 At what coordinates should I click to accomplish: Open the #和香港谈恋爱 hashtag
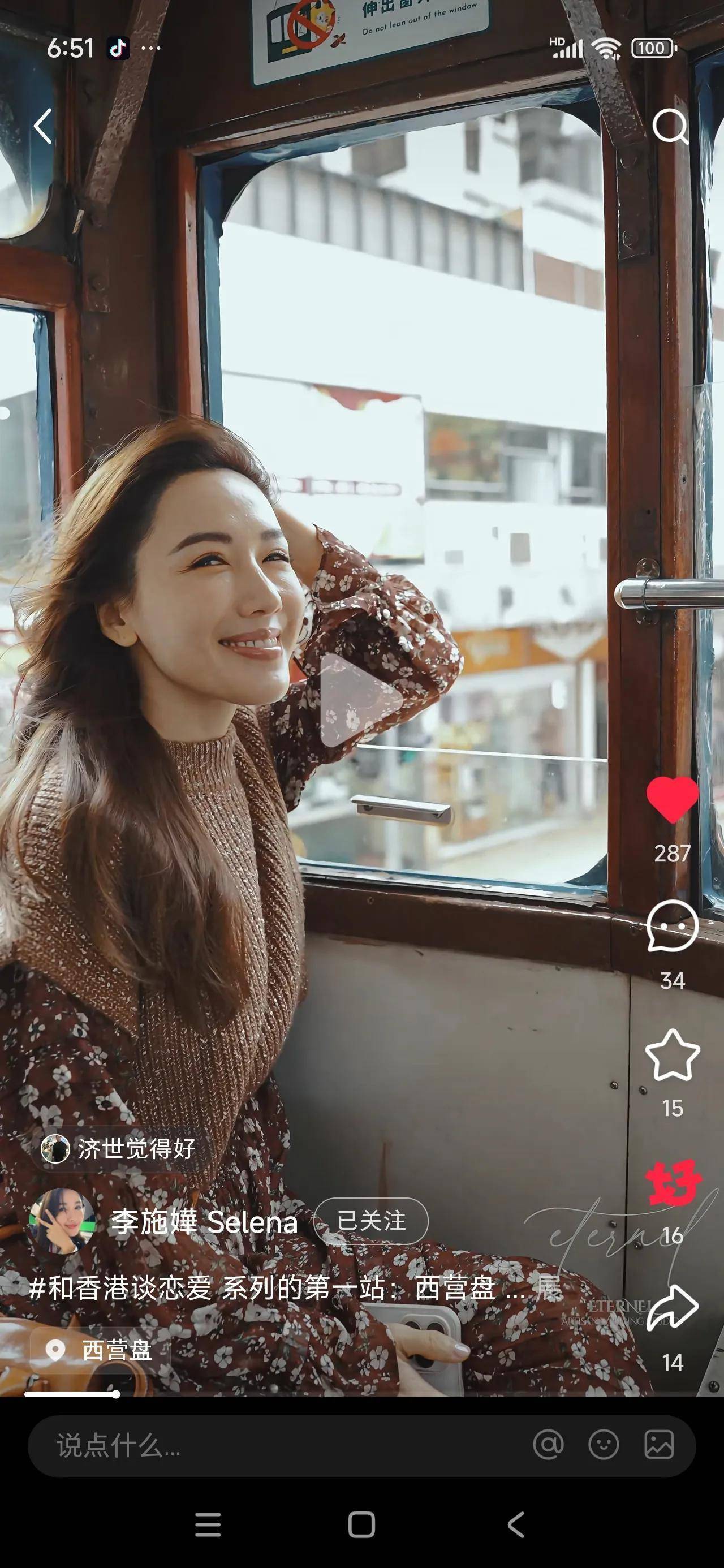(x=120, y=1288)
